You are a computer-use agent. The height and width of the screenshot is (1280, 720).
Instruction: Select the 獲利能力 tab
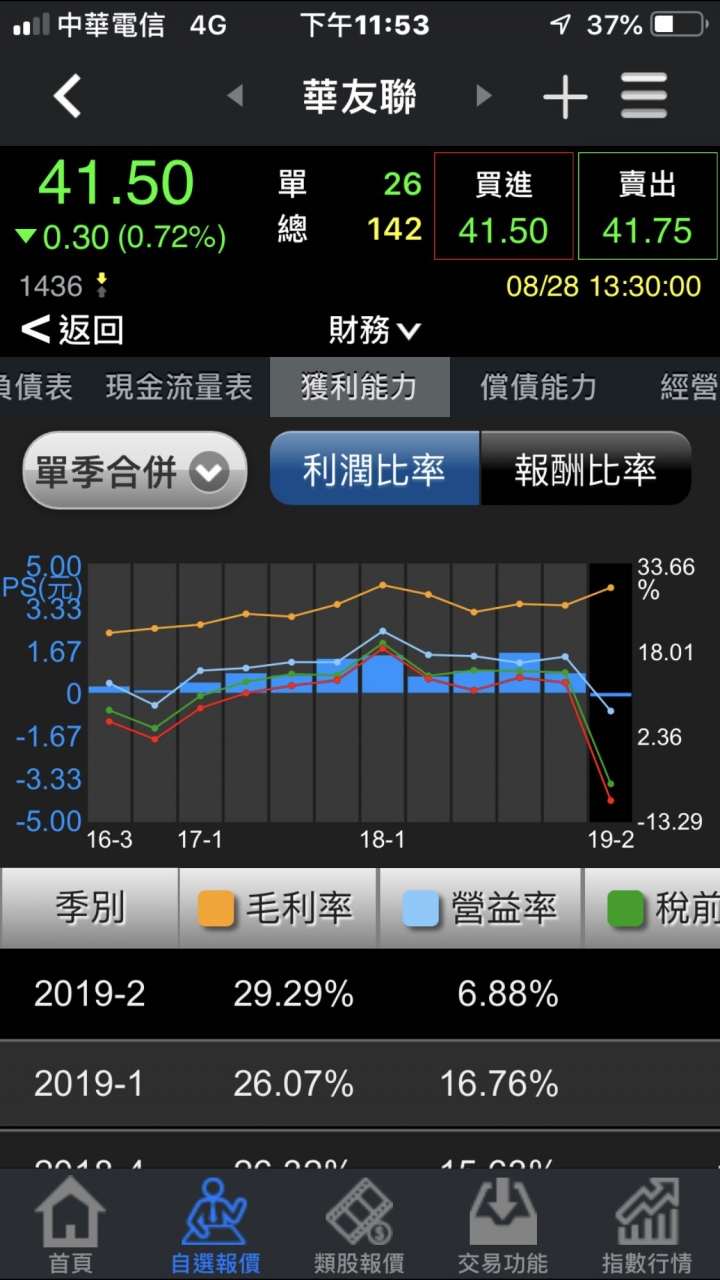click(x=360, y=387)
